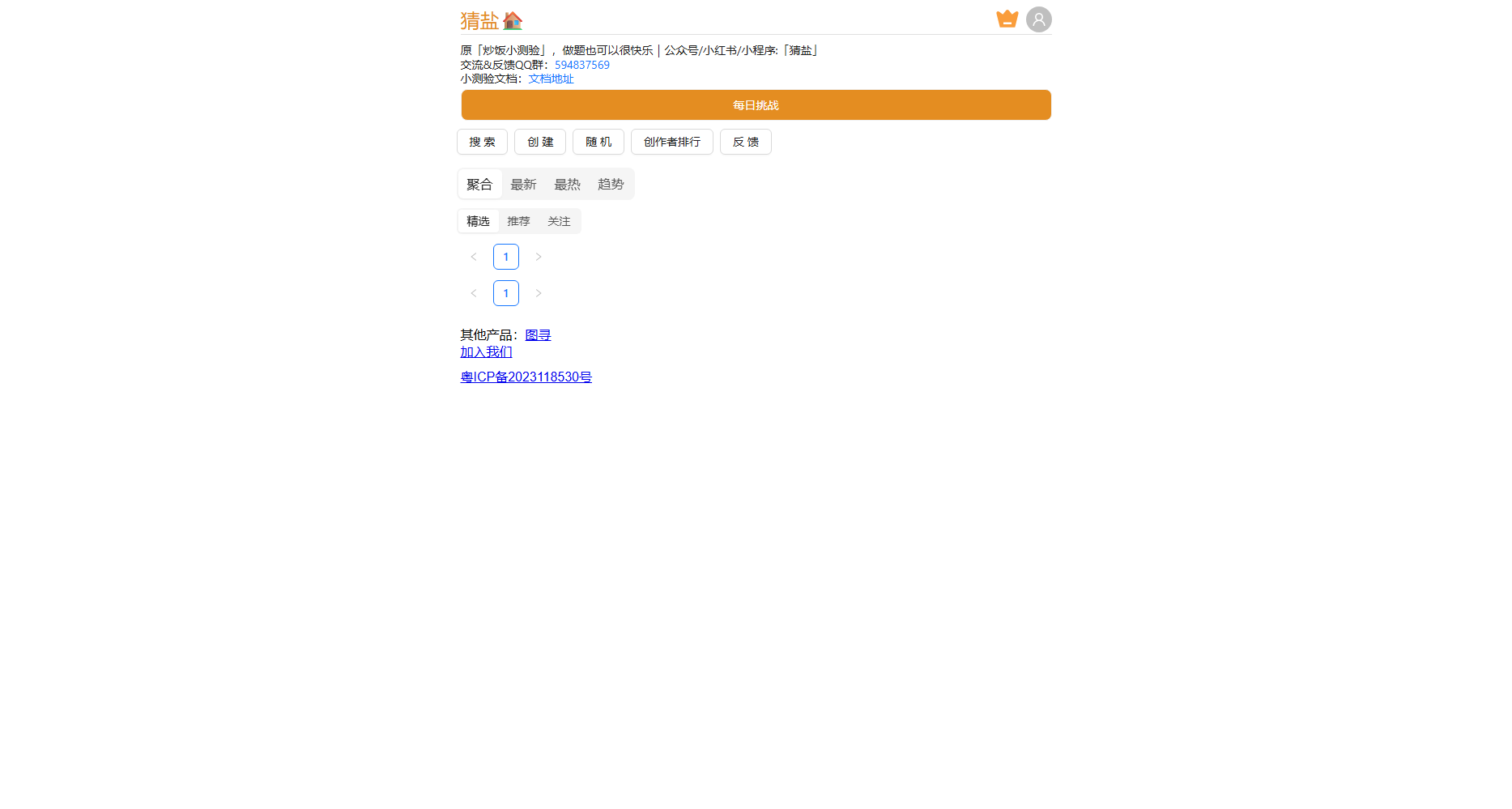Switch to the 趋势 tab
This screenshot has width=1512, height=809.
point(611,185)
